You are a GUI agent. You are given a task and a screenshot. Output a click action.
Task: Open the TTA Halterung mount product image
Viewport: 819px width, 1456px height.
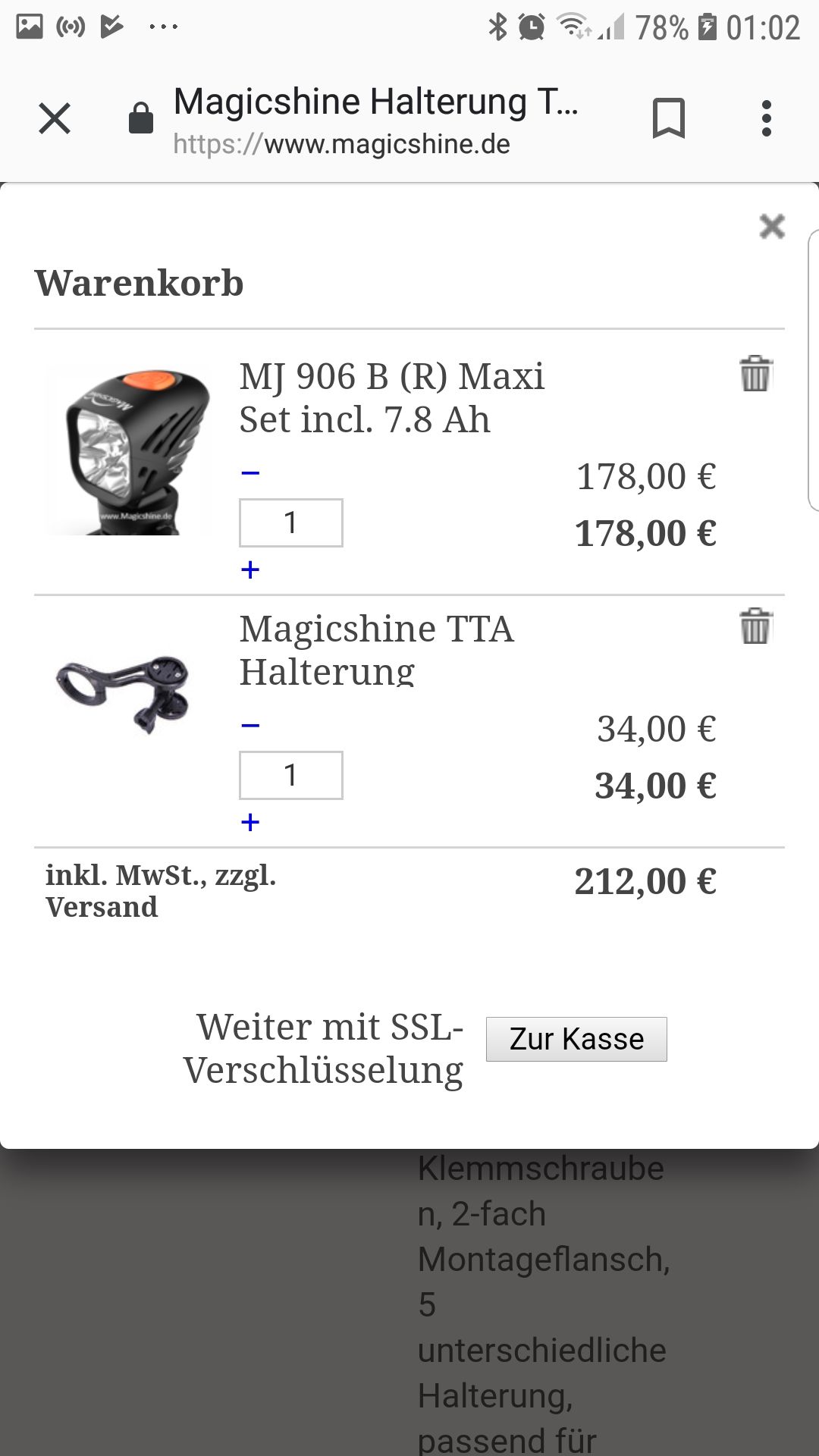[122, 694]
